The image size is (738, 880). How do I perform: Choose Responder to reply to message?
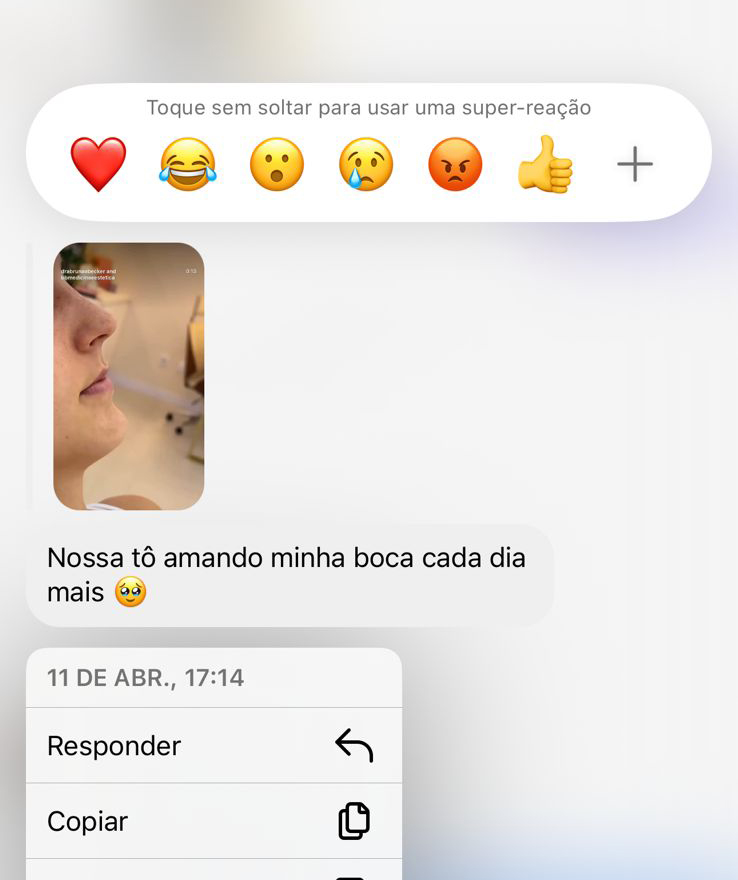[213, 746]
